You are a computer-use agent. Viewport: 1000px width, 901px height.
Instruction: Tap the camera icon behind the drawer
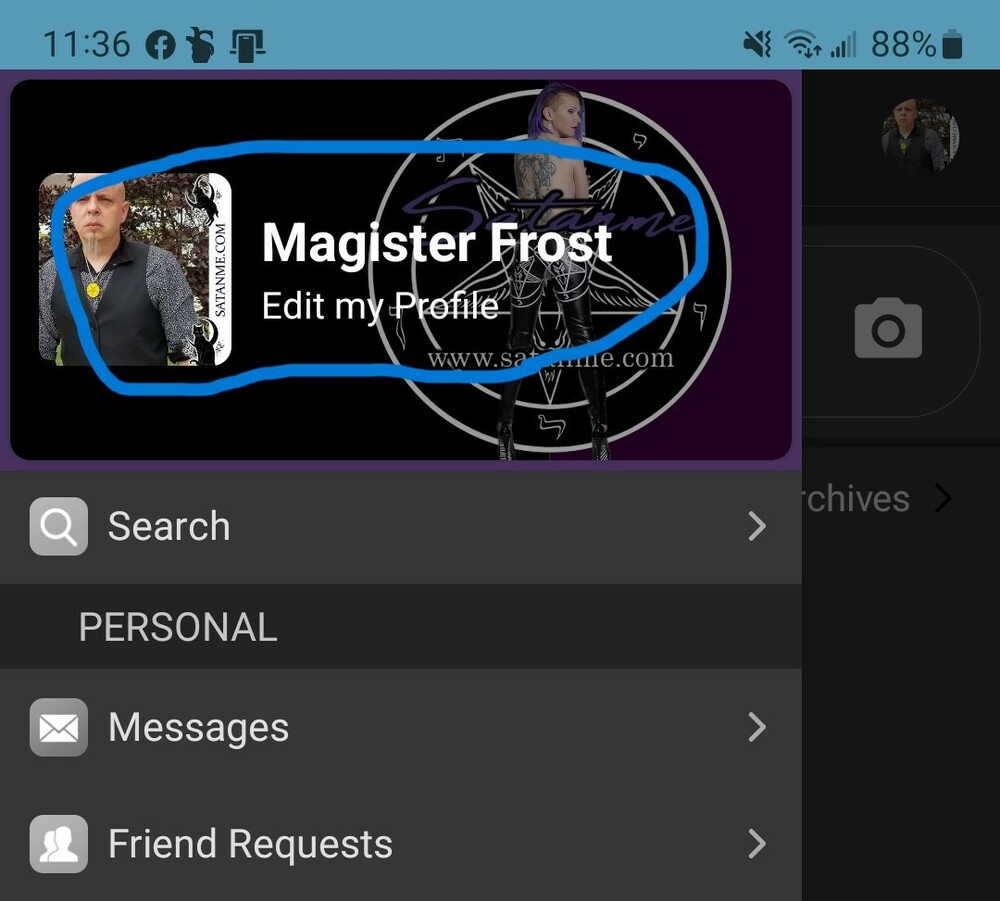[888, 328]
